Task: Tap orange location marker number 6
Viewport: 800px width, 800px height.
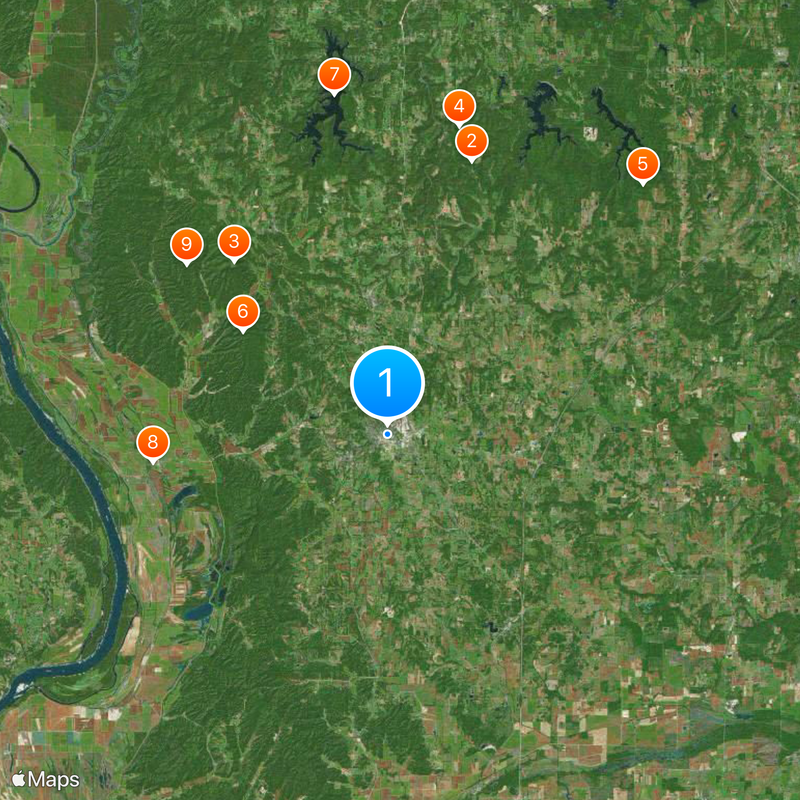Action: (242, 311)
